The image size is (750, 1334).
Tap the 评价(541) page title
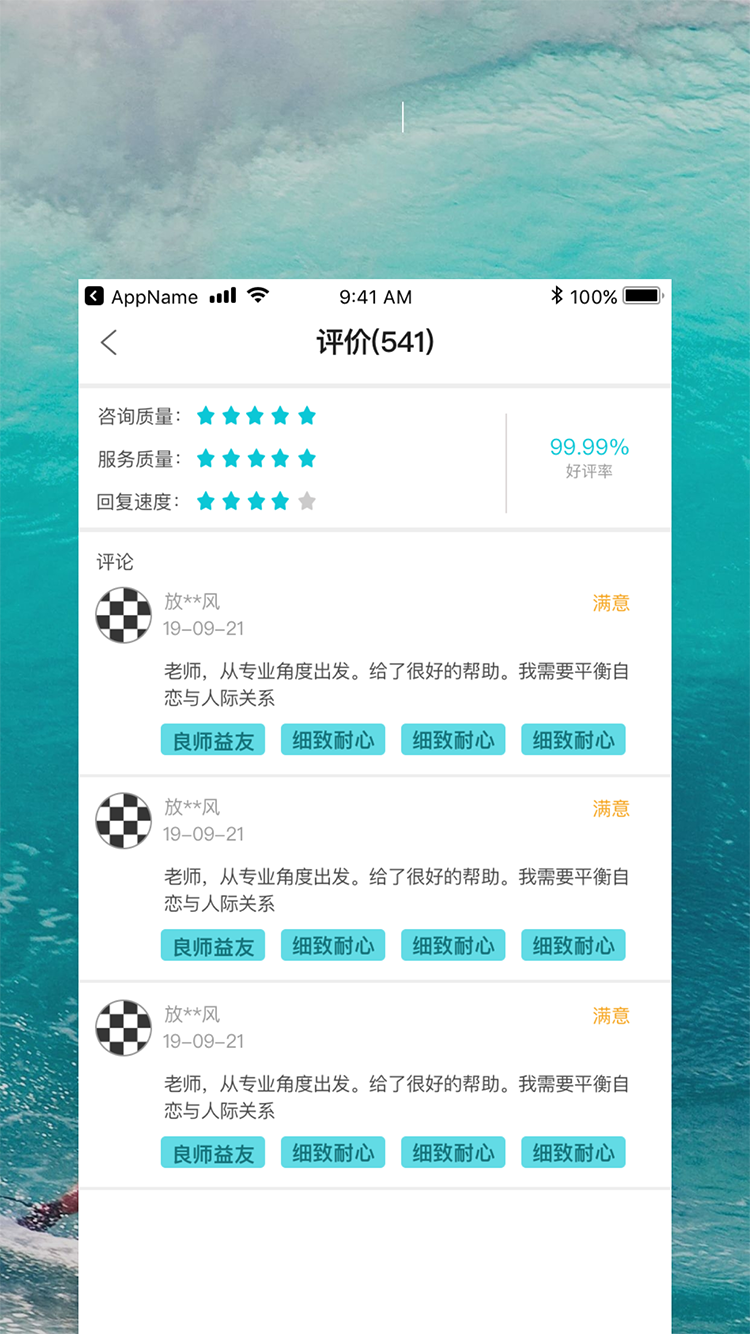pos(375,342)
